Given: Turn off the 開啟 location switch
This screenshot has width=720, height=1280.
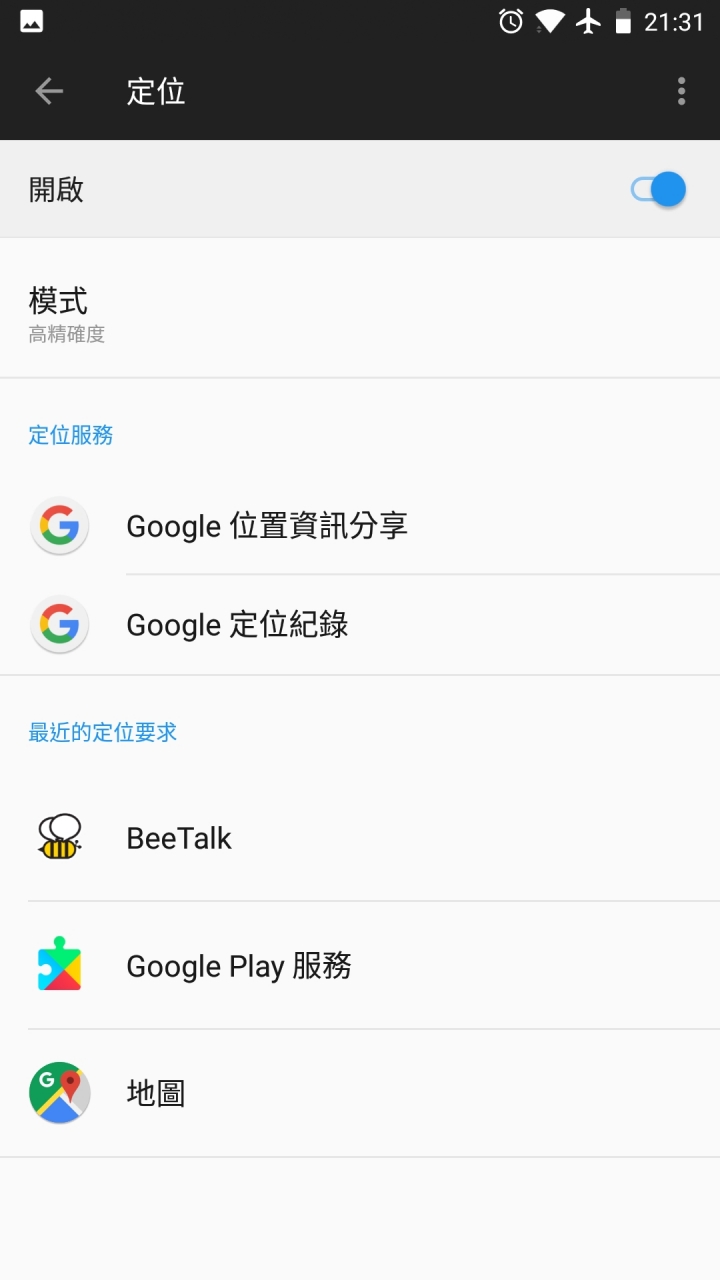Looking at the screenshot, I should pos(658,189).
